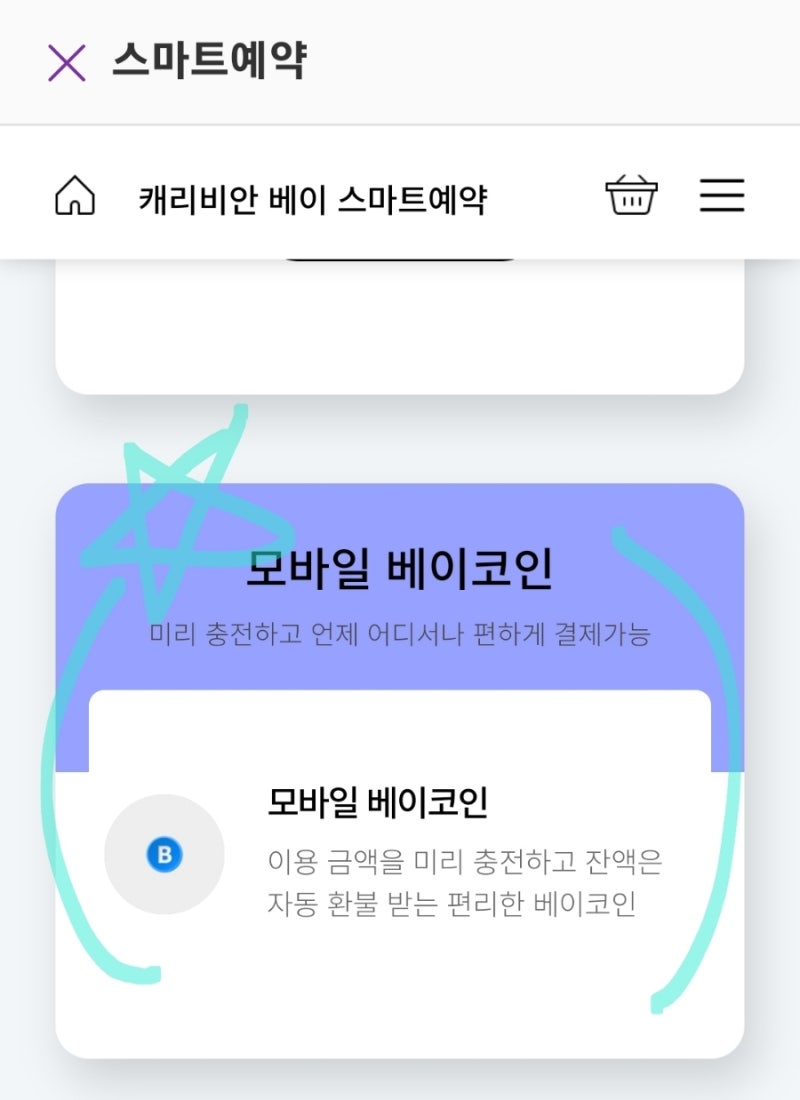Select the basket icon next to the menu

pos(631,197)
